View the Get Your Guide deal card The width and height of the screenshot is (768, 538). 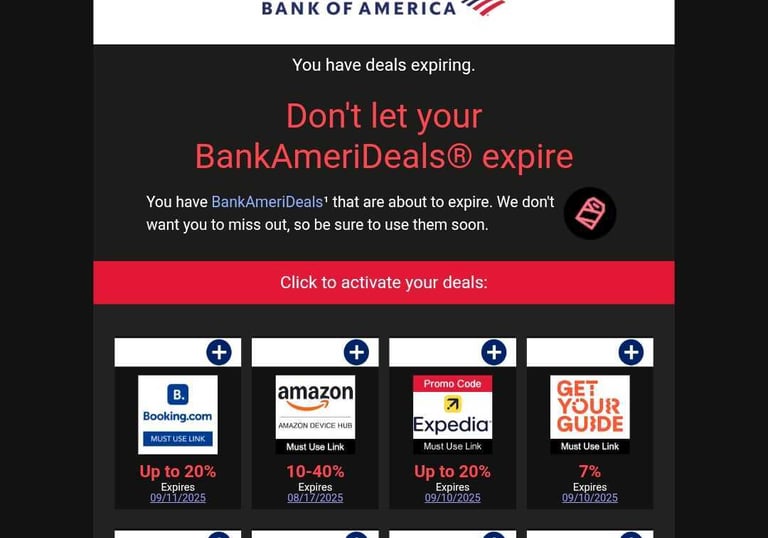point(590,415)
